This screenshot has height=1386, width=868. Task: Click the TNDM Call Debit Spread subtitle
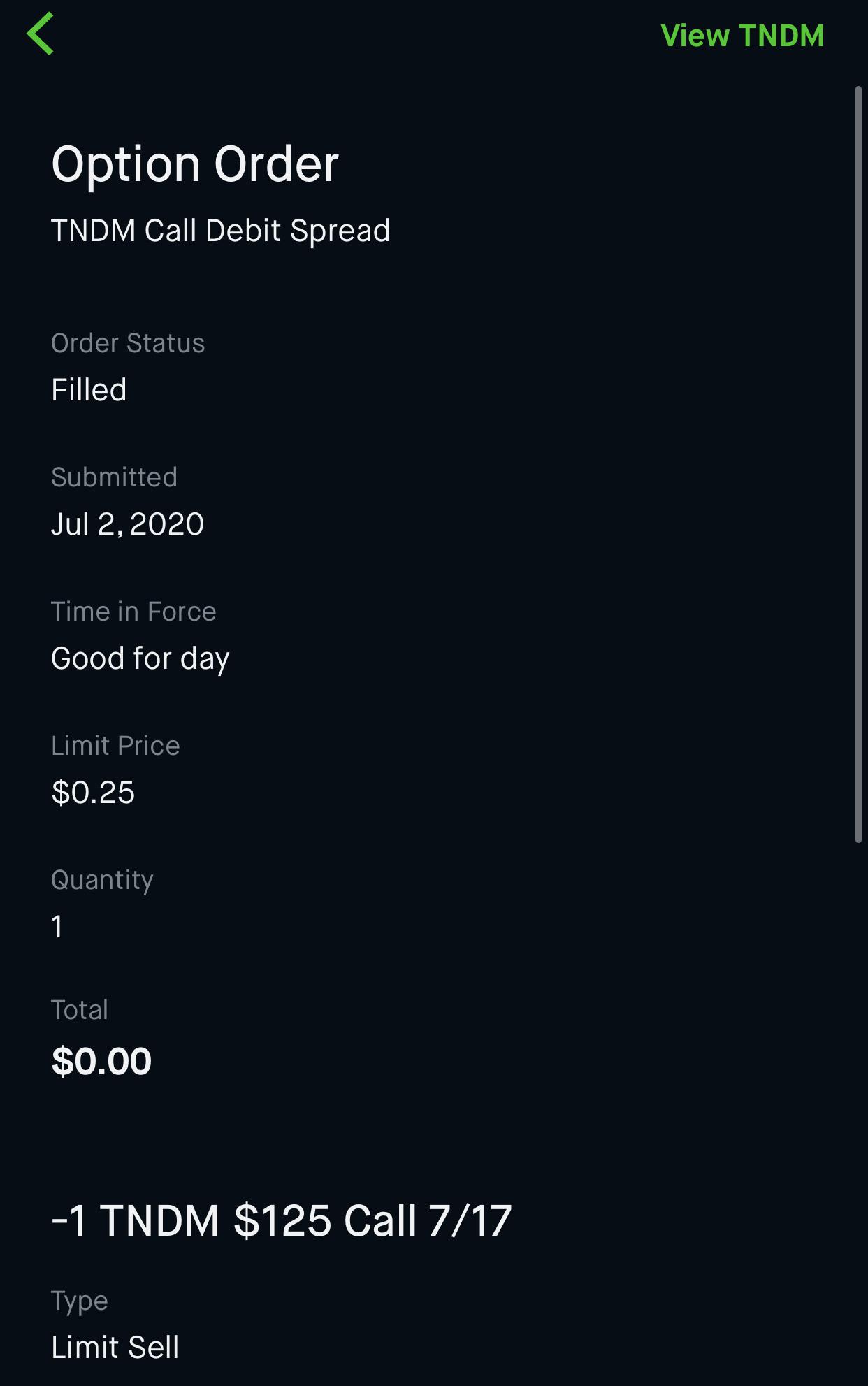coord(221,231)
